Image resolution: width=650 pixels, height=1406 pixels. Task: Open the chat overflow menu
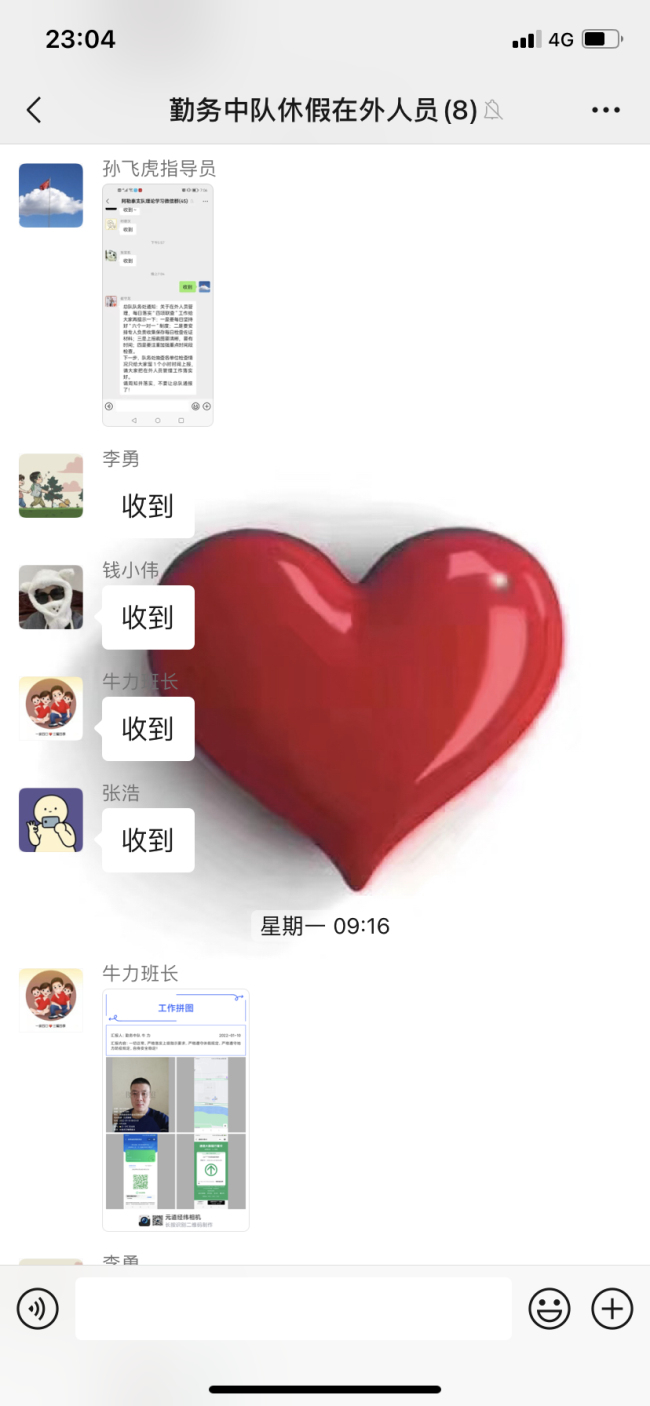pos(606,110)
